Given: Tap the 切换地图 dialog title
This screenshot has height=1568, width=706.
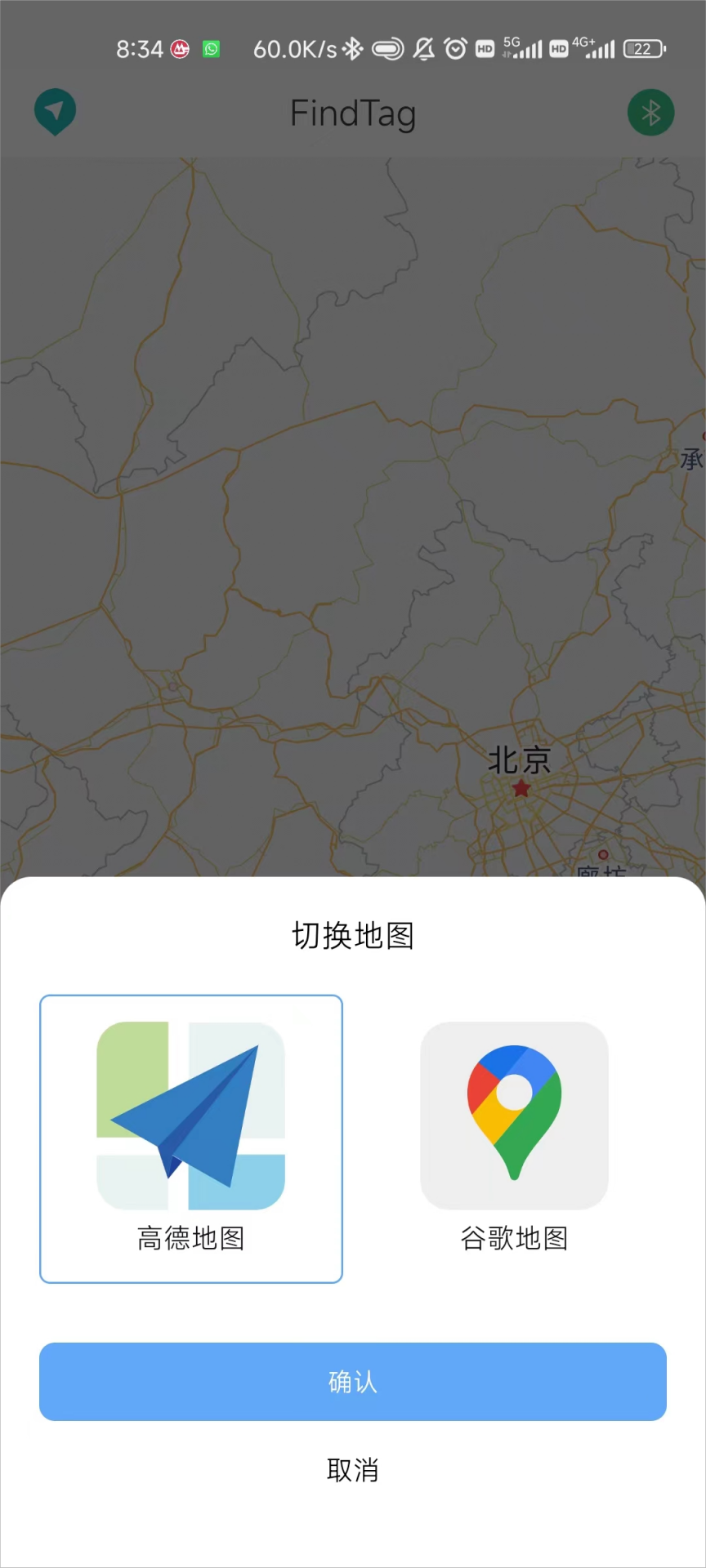Looking at the screenshot, I should coord(353,937).
